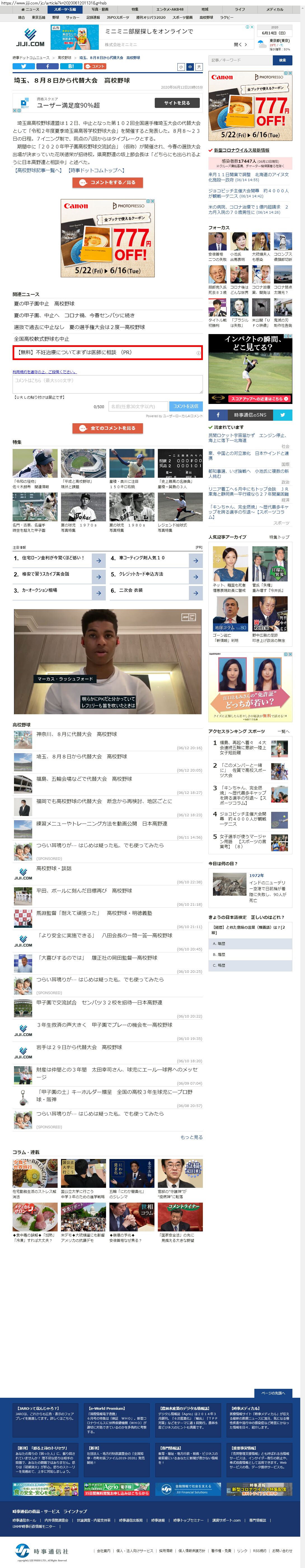Go back up with ページの先頭へ

point(272,1393)
